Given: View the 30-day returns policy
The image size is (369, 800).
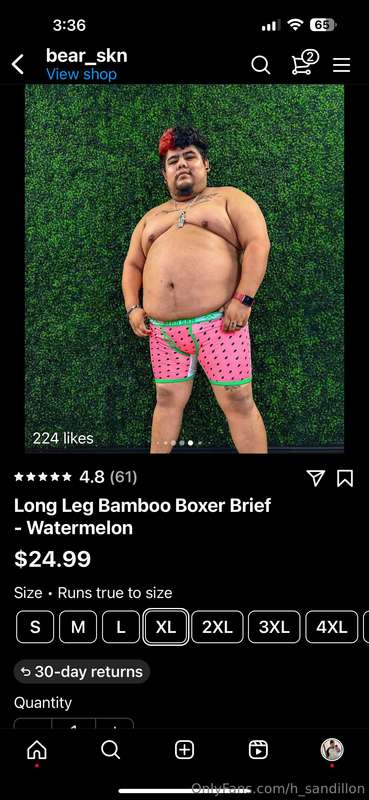Looking at the screenshot, I should (82, 671).
